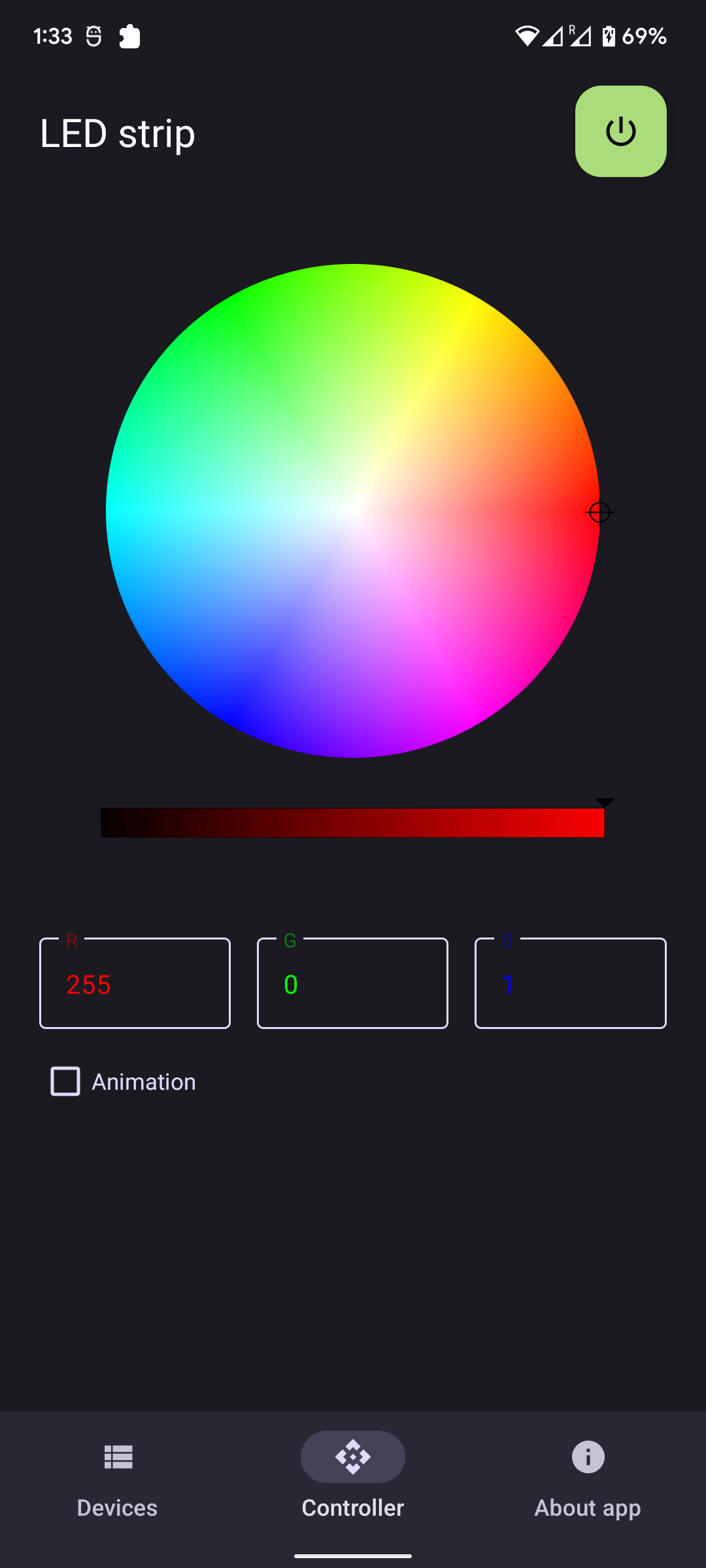Toggle the LED strip power button

[x=620, y=131]
